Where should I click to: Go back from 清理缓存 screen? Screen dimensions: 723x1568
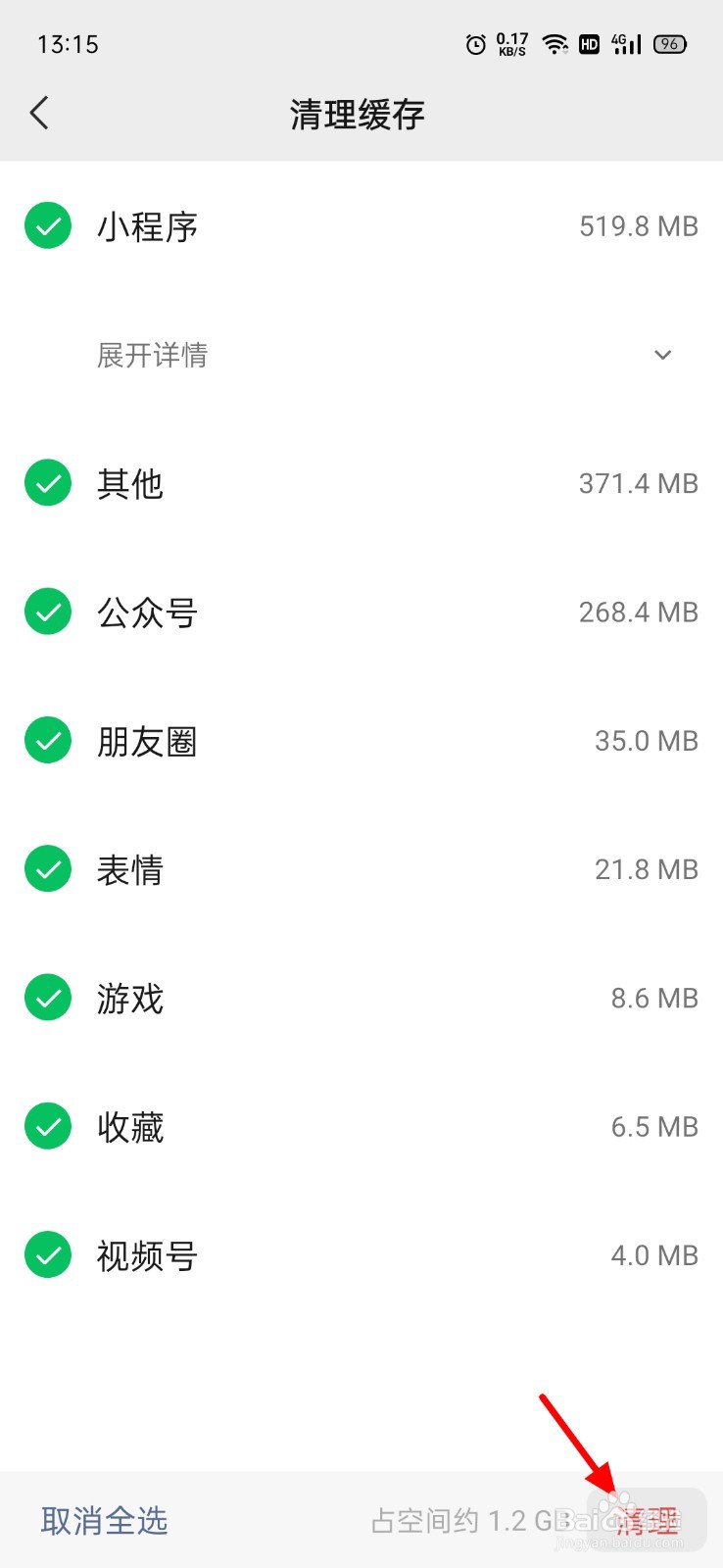click(x=39, y=114)
